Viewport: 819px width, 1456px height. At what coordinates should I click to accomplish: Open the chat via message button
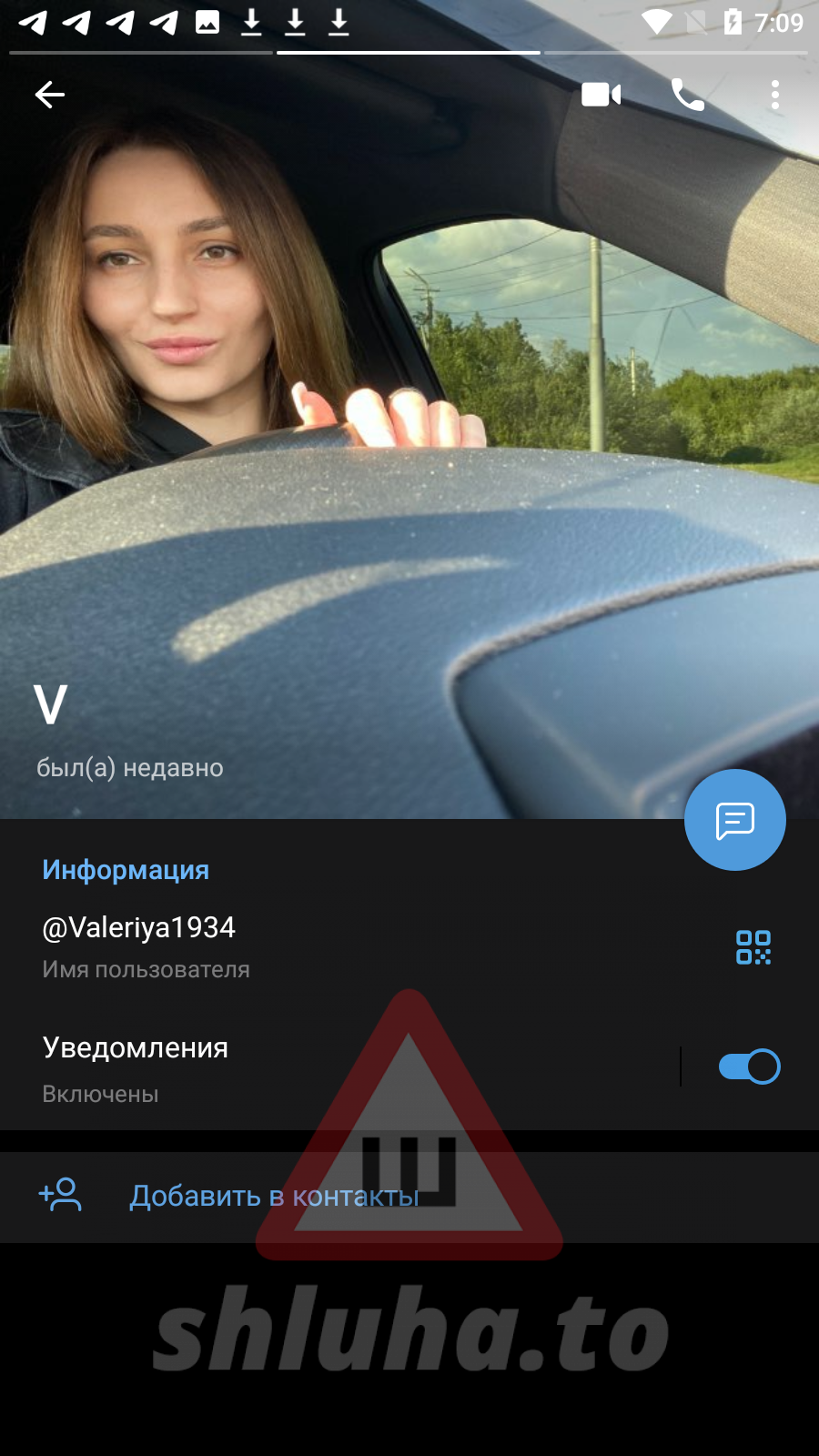click(x=734, y=820)
